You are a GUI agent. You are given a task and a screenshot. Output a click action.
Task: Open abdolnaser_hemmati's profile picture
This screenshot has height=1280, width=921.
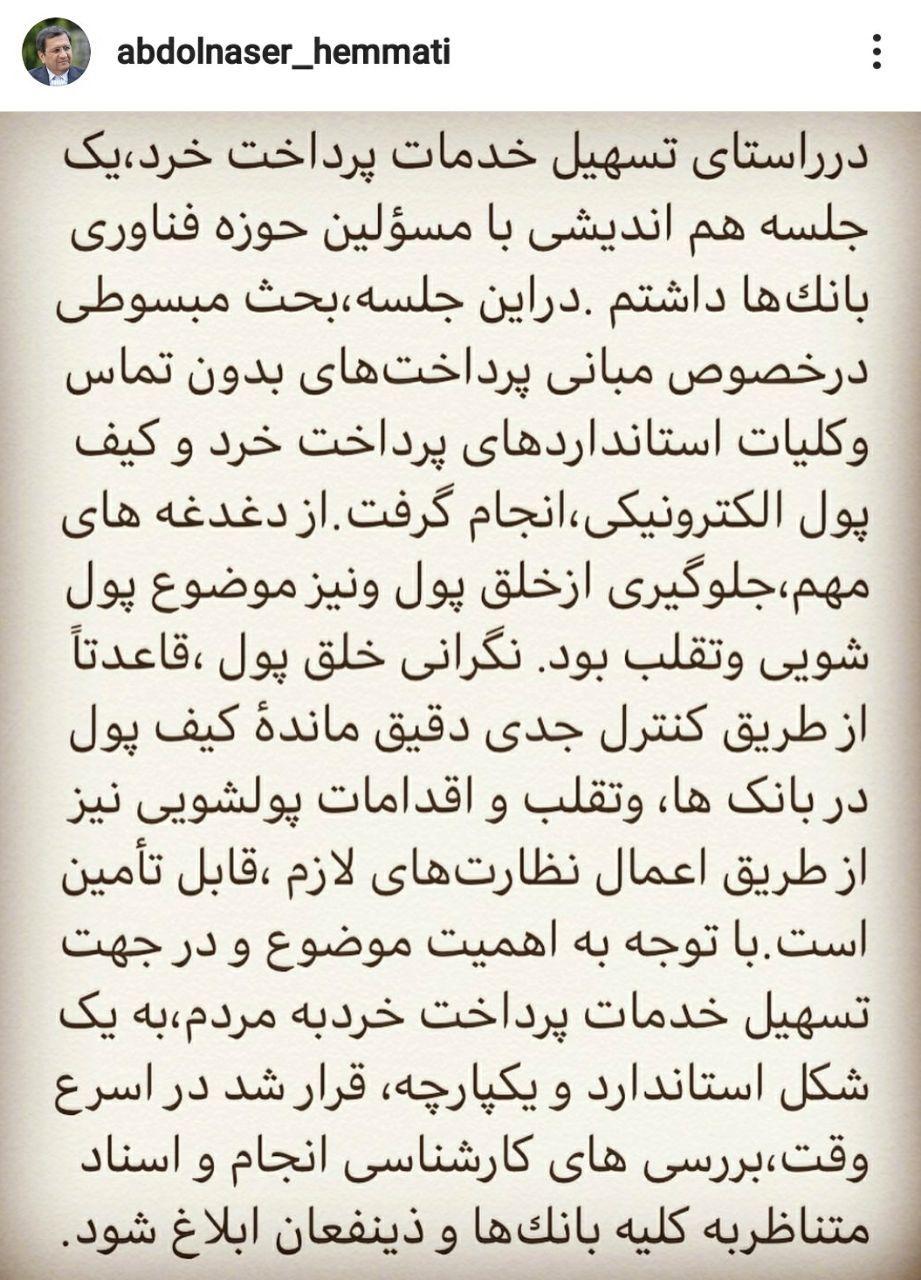pyautogui.click(x=56, y=52)
